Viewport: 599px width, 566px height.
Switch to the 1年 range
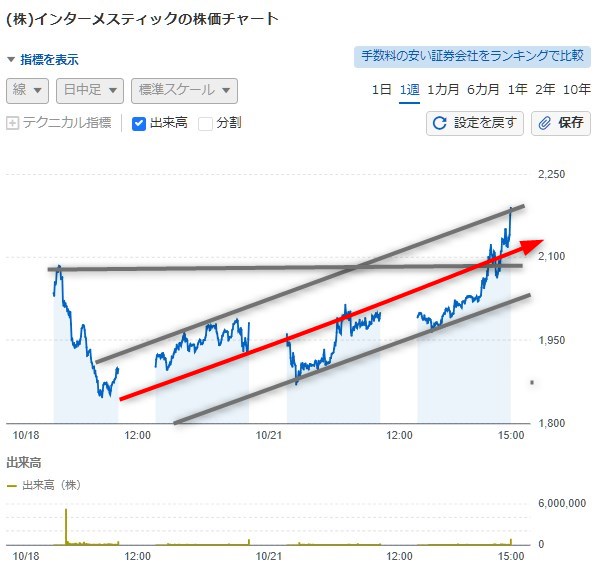[518, 90]
